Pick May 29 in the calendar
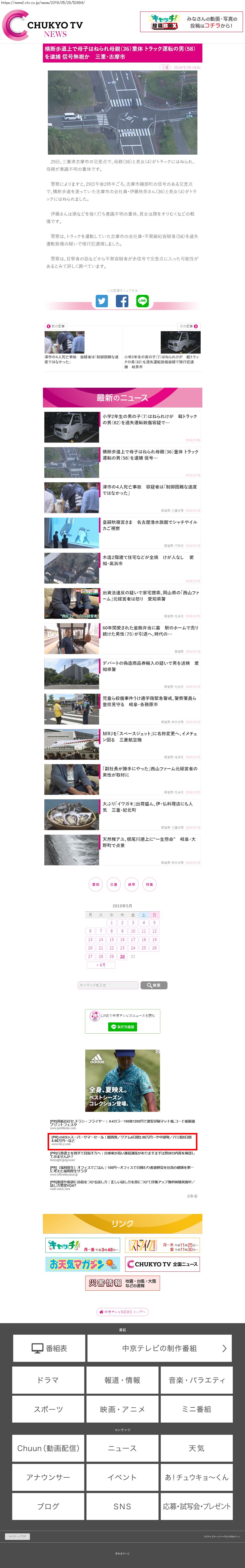This screenshot has width=245, height=1568. coord(111,956)
